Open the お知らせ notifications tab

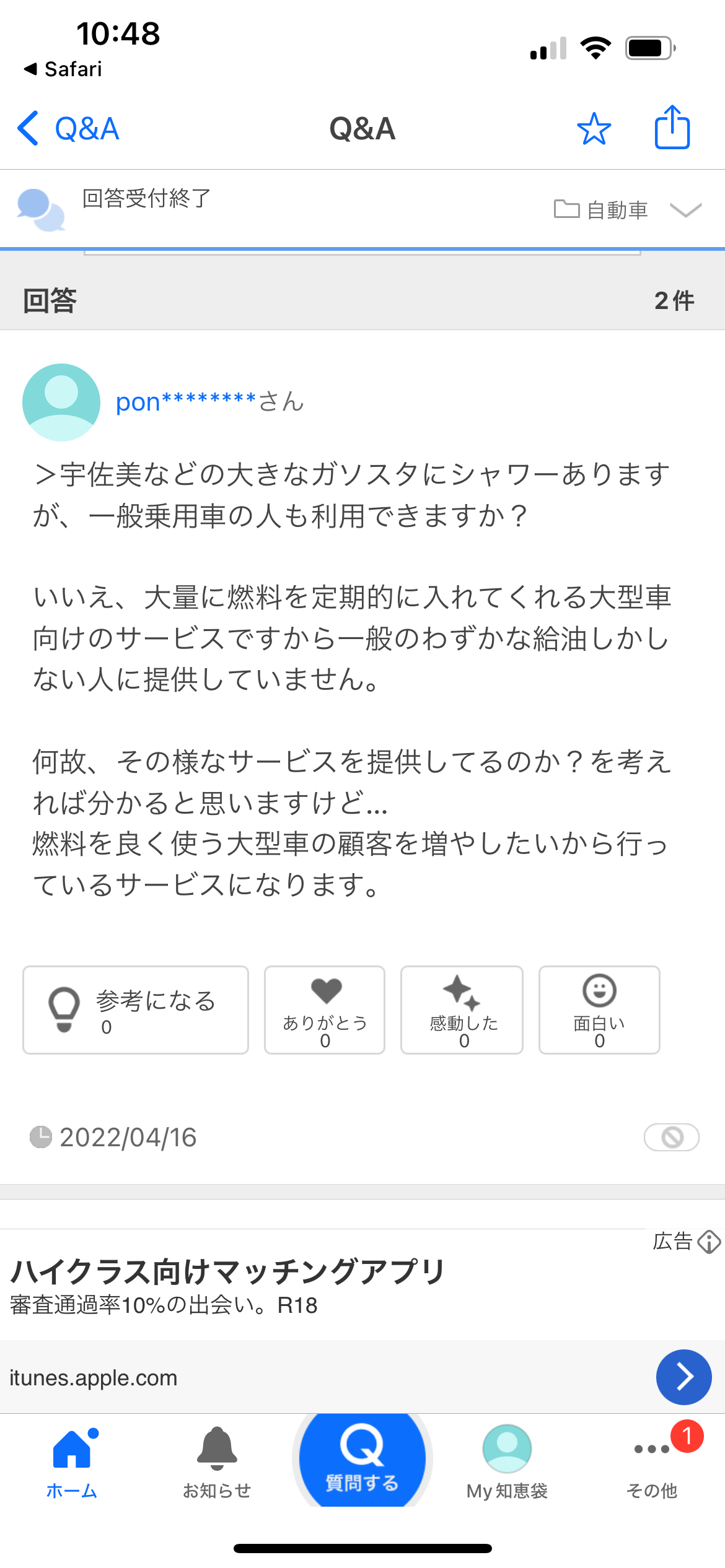tap(217, 1463)
